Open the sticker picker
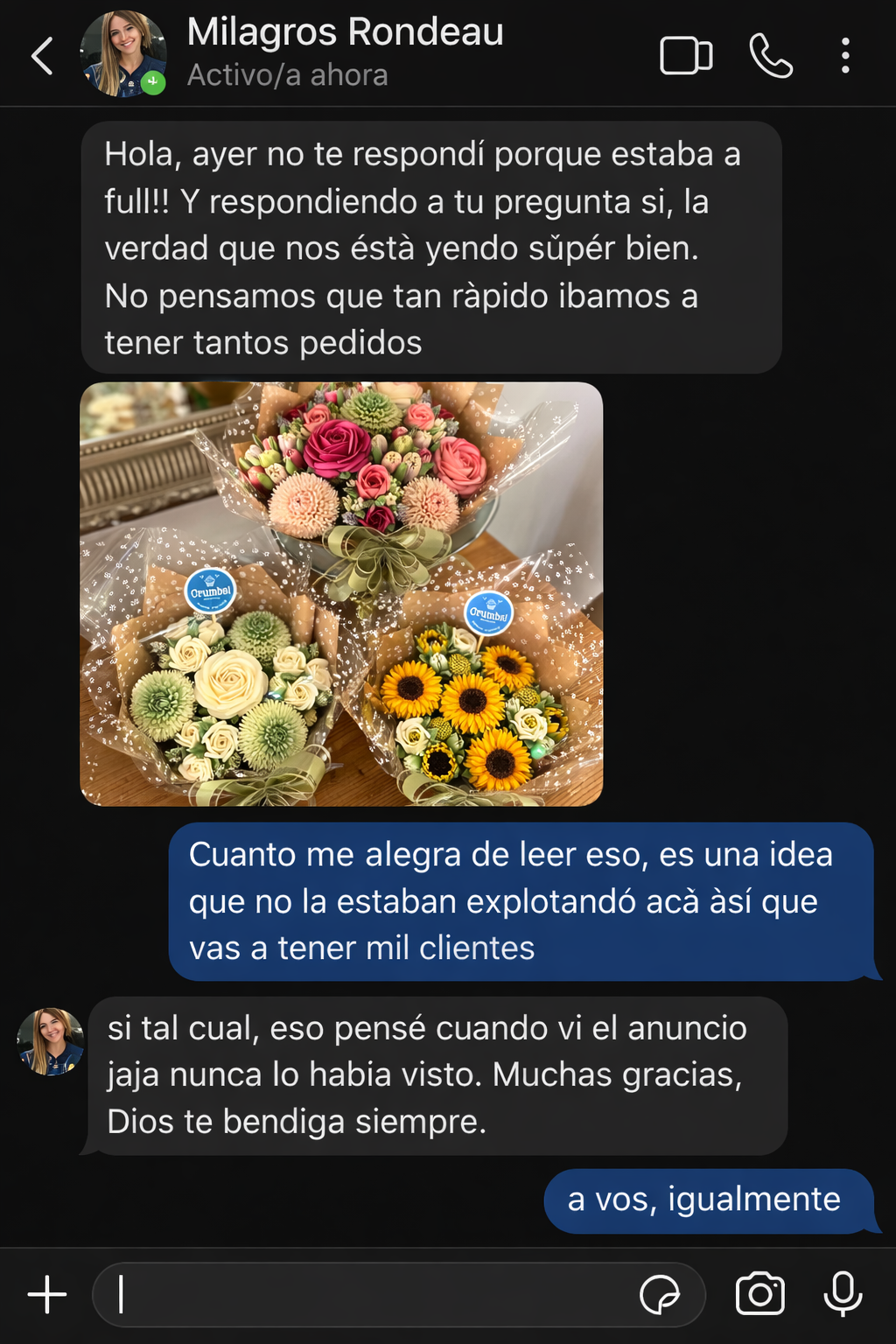896x1344 pixels. click(x=660, y=1294)
